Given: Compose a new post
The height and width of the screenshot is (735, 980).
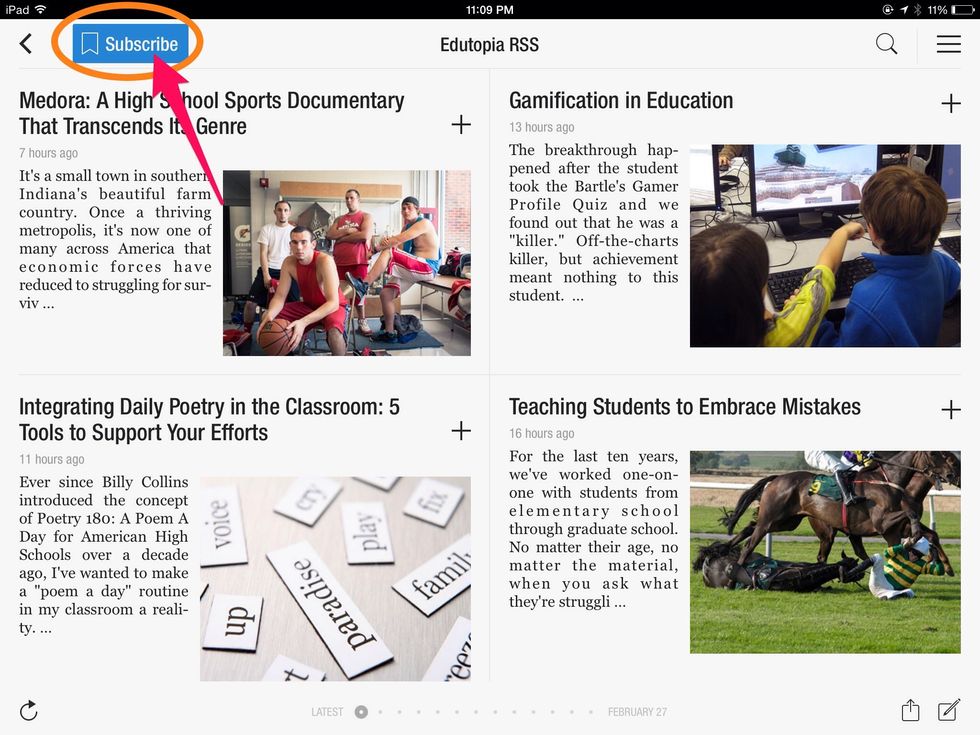Looking at the screenshot, I should click(x=949, y=711).
